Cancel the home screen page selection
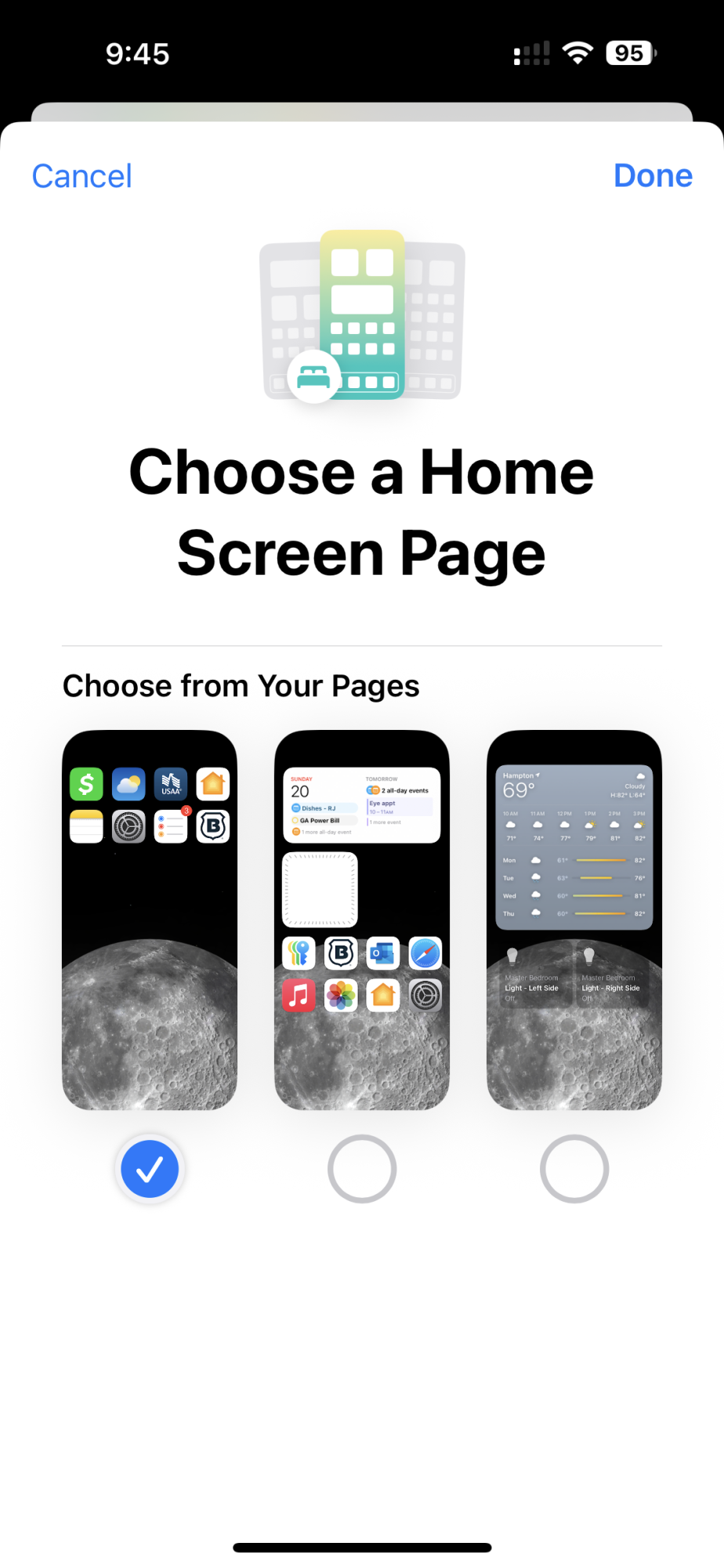Image resolution: width=724 pixels, height=1568 pixels. click(81, 176)
